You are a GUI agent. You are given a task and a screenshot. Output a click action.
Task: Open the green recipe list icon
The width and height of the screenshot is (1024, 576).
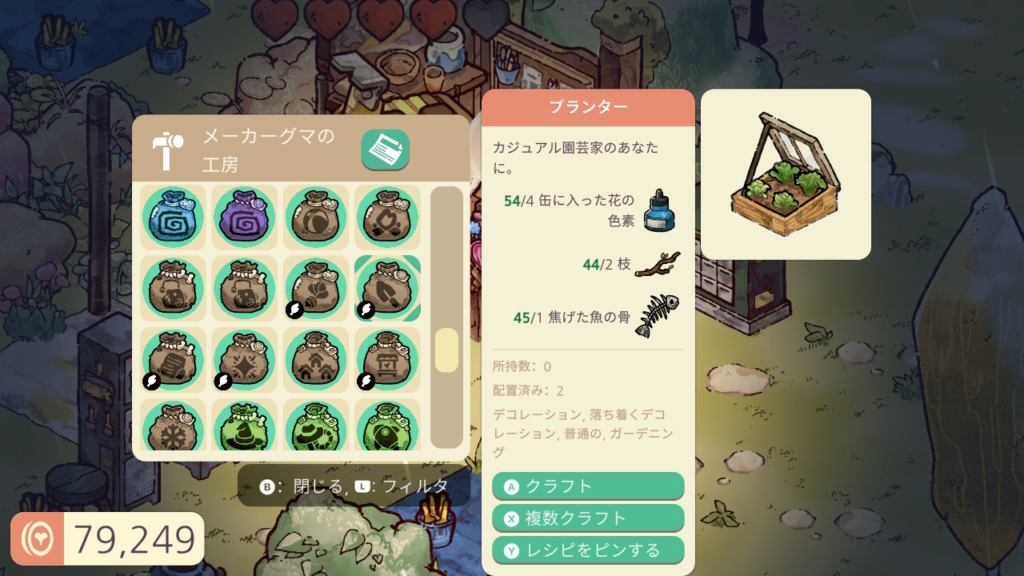click(385, 150)
